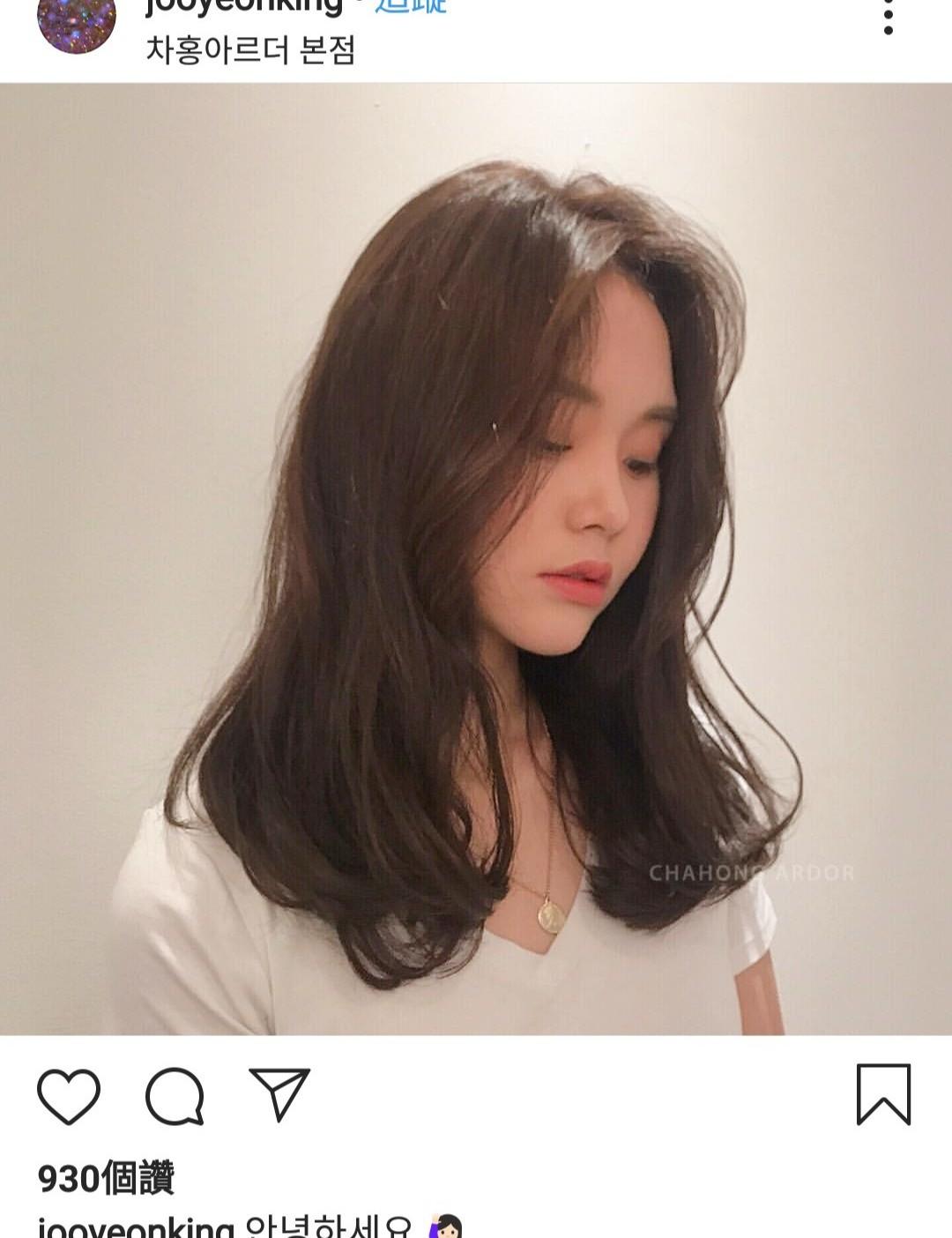Open comments via the speech bubble icon
The height and width of the screenshot is (1238, 952).
tap(175, 1096)
